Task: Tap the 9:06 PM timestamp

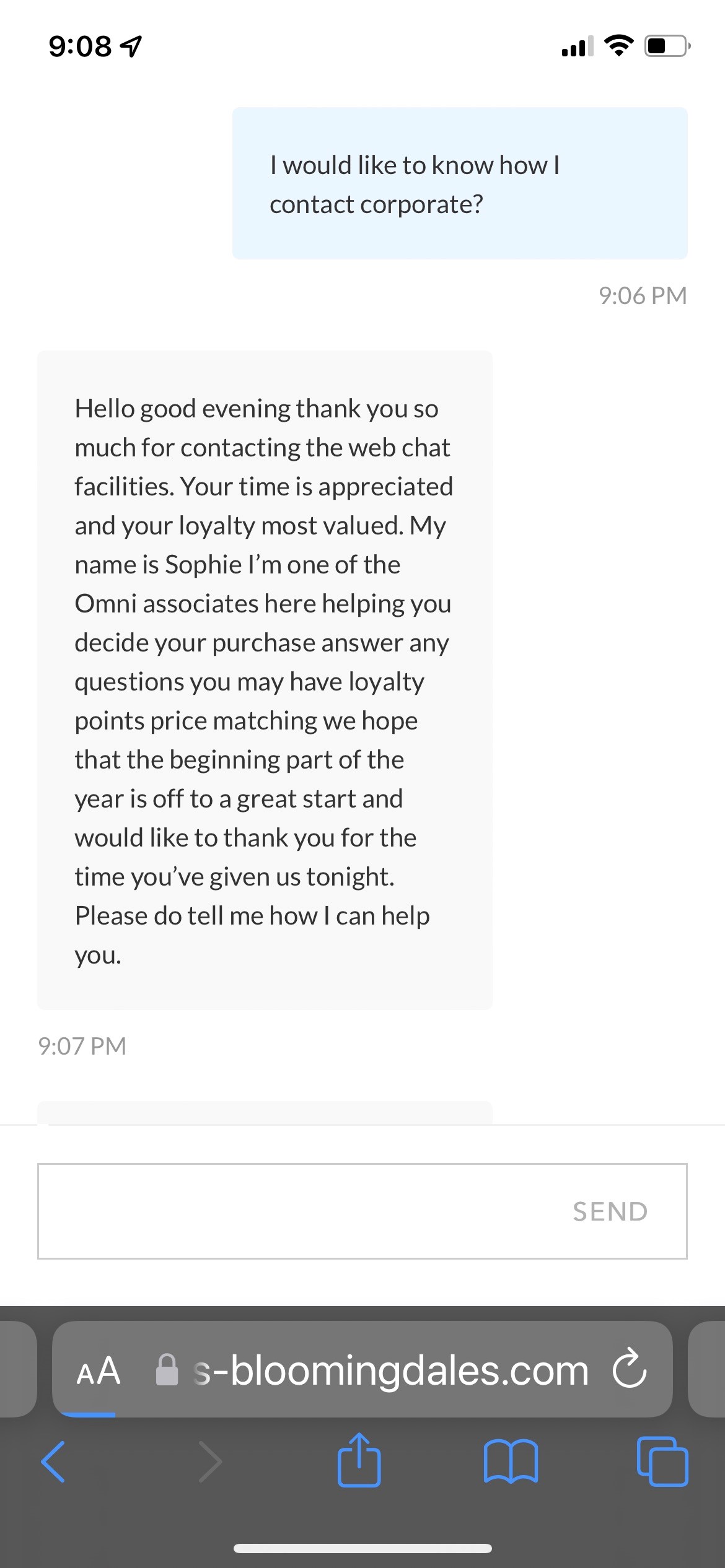Action: coord(643,295)
